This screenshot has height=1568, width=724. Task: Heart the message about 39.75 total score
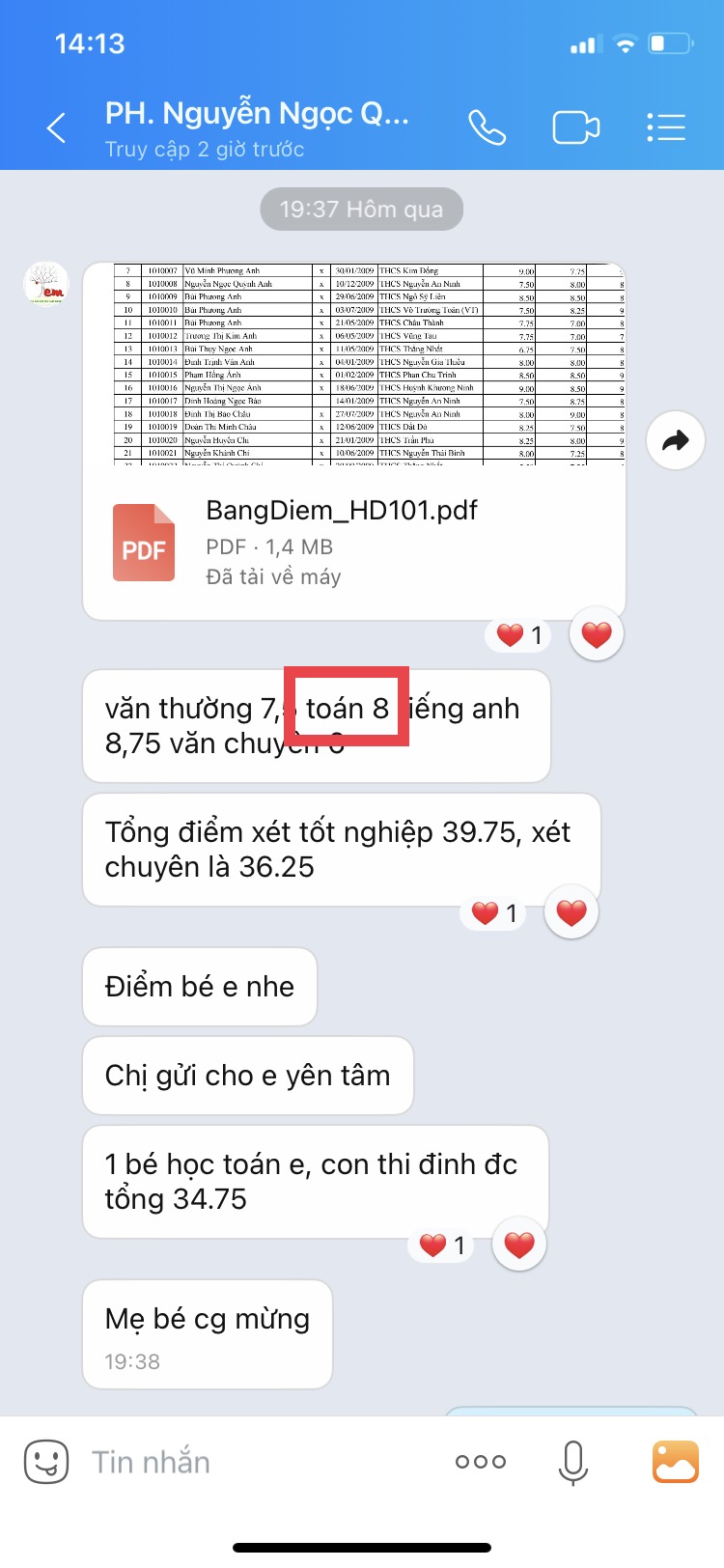[571, 912]
